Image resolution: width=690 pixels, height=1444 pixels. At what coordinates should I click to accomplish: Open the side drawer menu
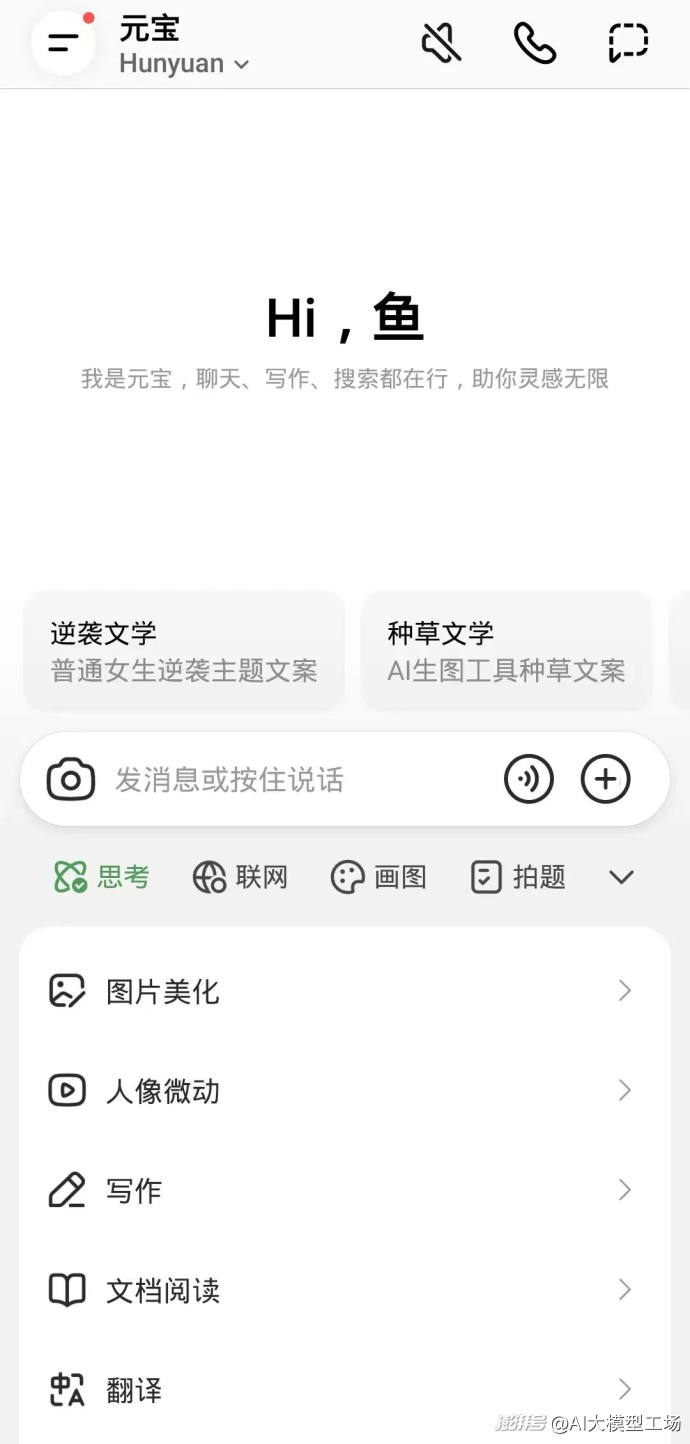tap(63, 43)
